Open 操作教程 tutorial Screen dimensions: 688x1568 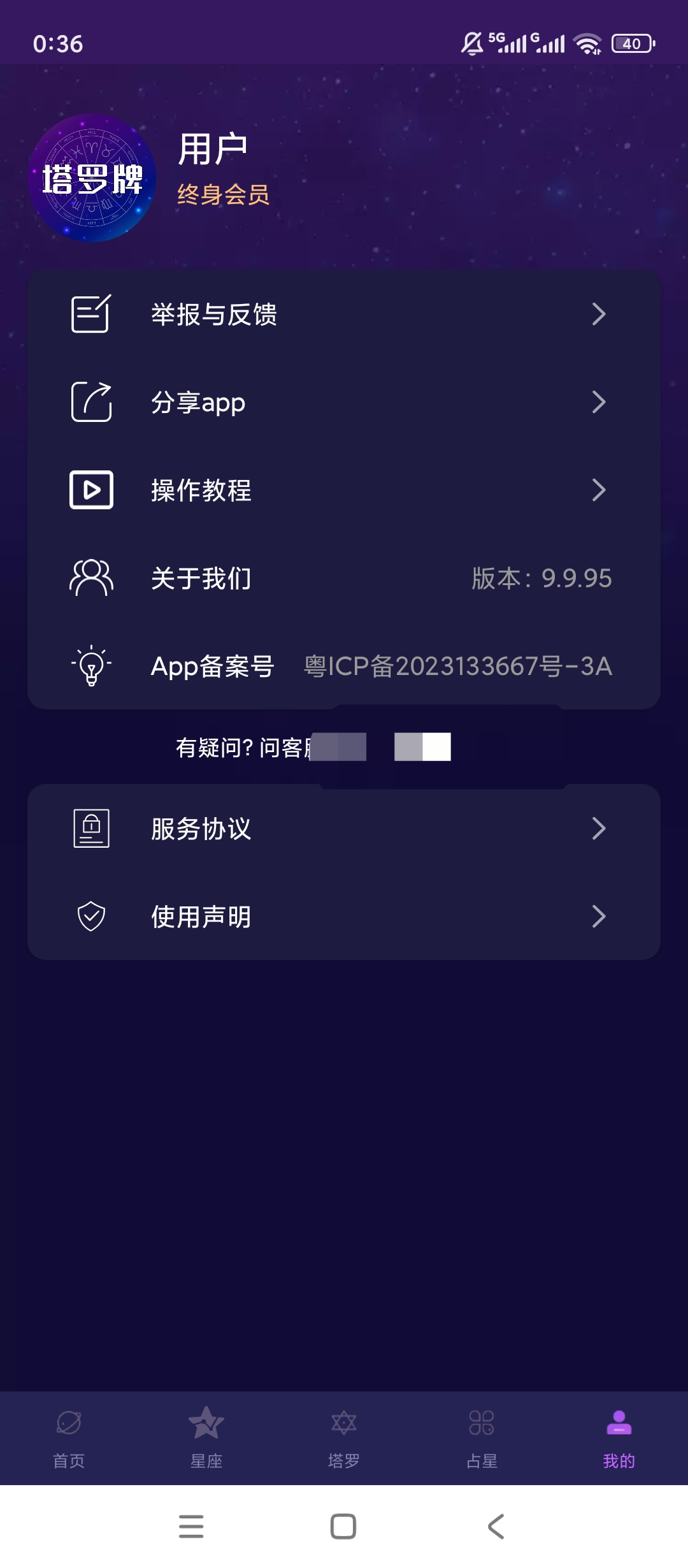point(344,490)
